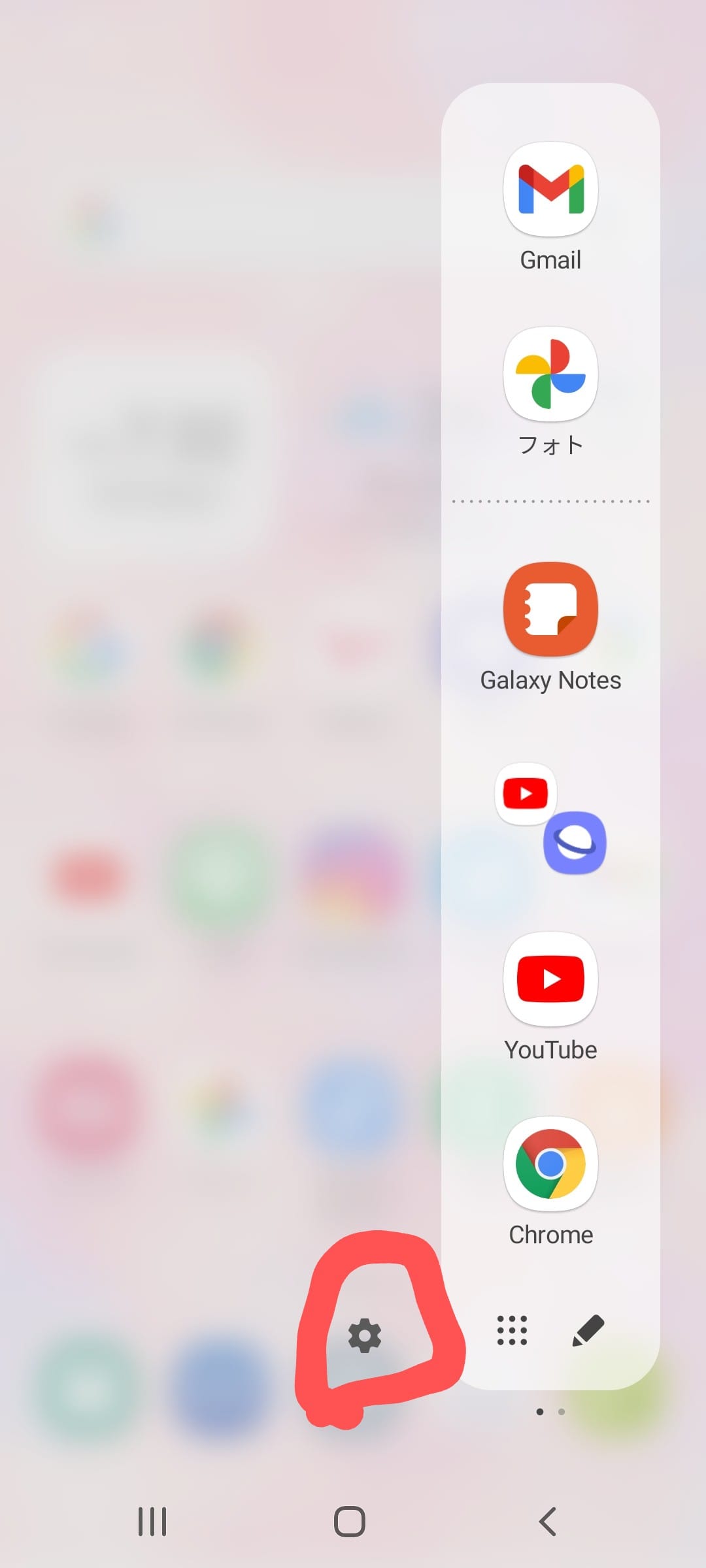Open the Gmail app

550,190
